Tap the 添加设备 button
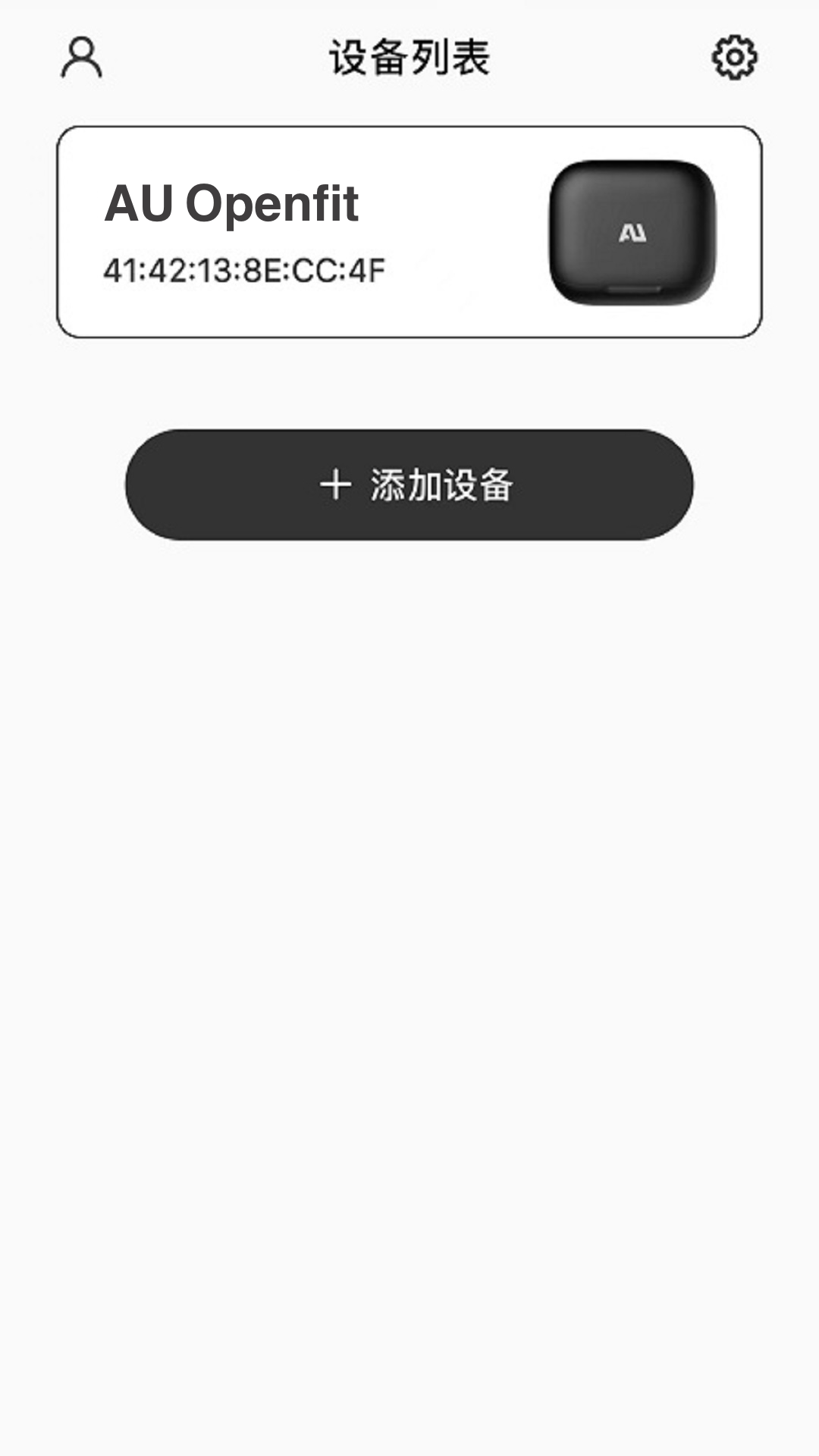819x1456 pixels. click(409, 485)
